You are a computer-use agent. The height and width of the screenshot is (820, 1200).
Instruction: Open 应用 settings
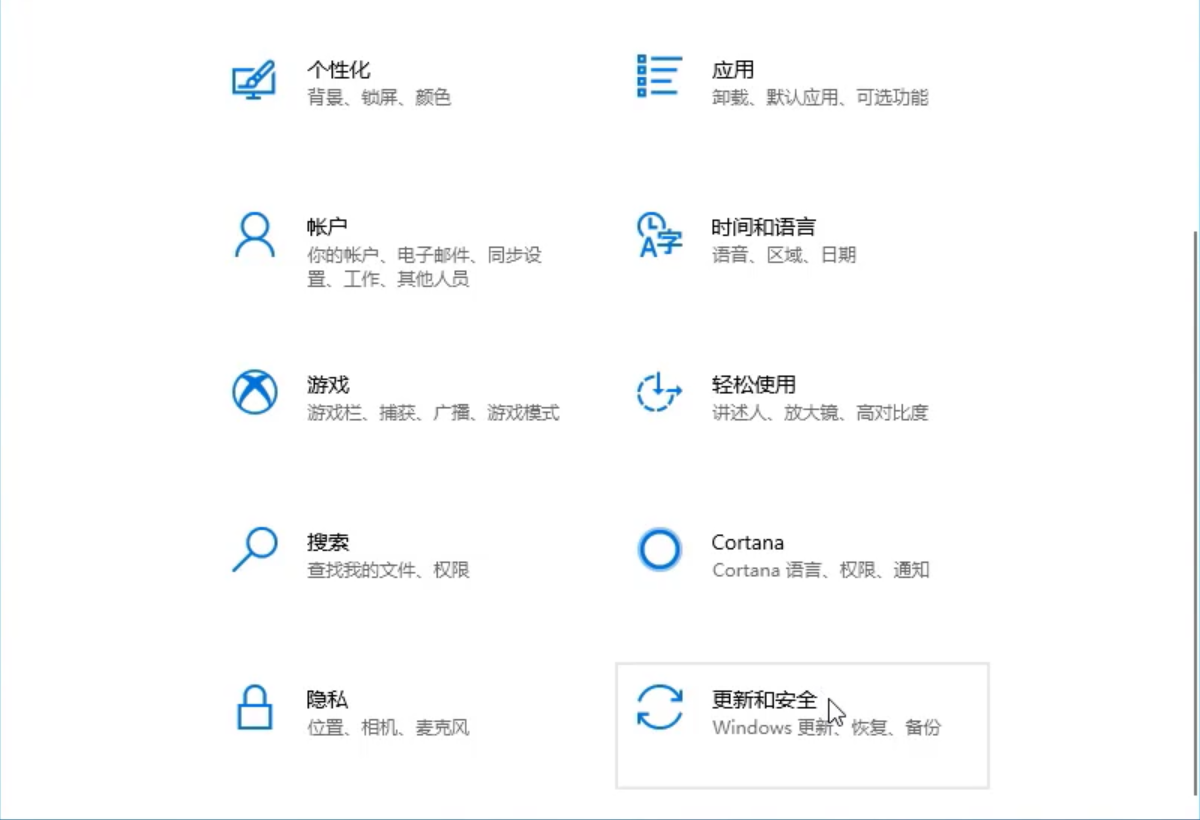tap(733, 71)
